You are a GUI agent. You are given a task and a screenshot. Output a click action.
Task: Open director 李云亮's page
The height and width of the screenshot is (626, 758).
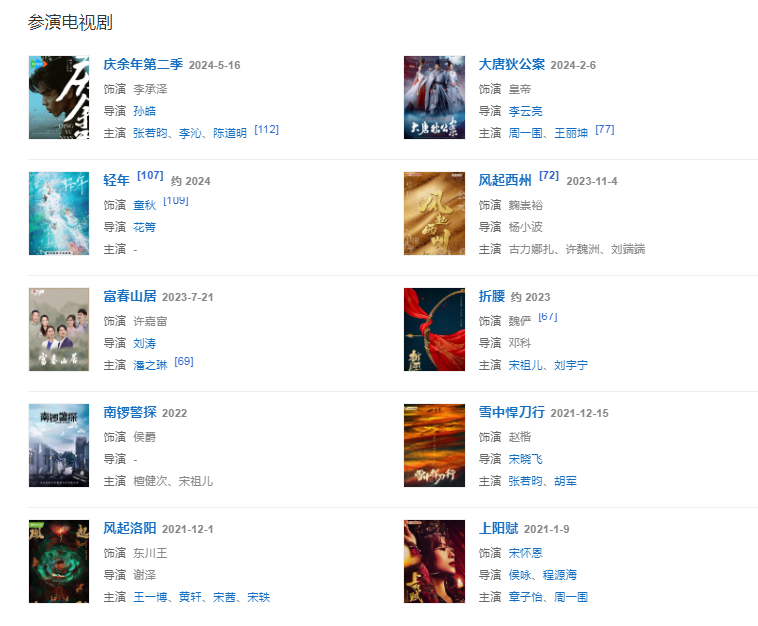pyautogui.click(x=526, y=111)
